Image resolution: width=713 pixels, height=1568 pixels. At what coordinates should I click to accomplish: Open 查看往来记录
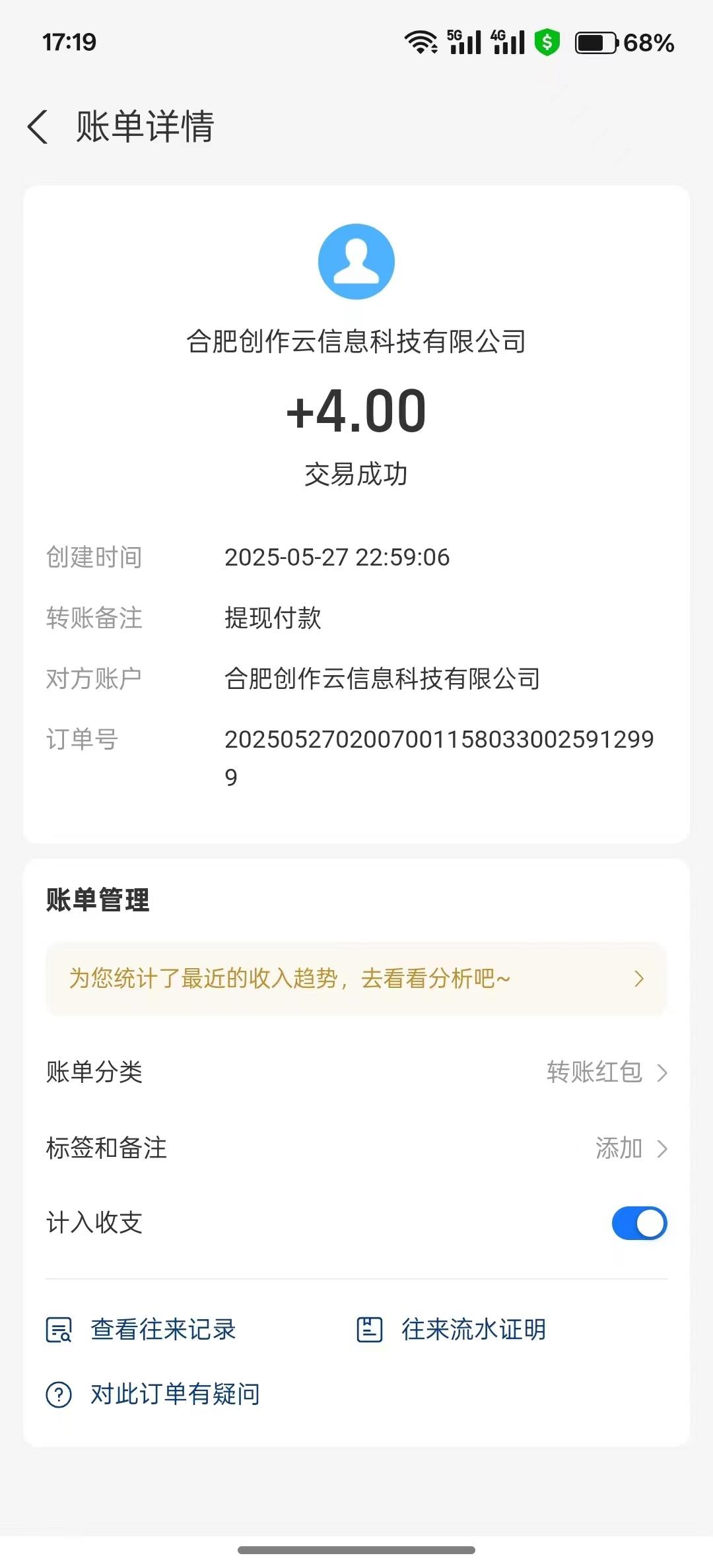tap(141, 1330)
